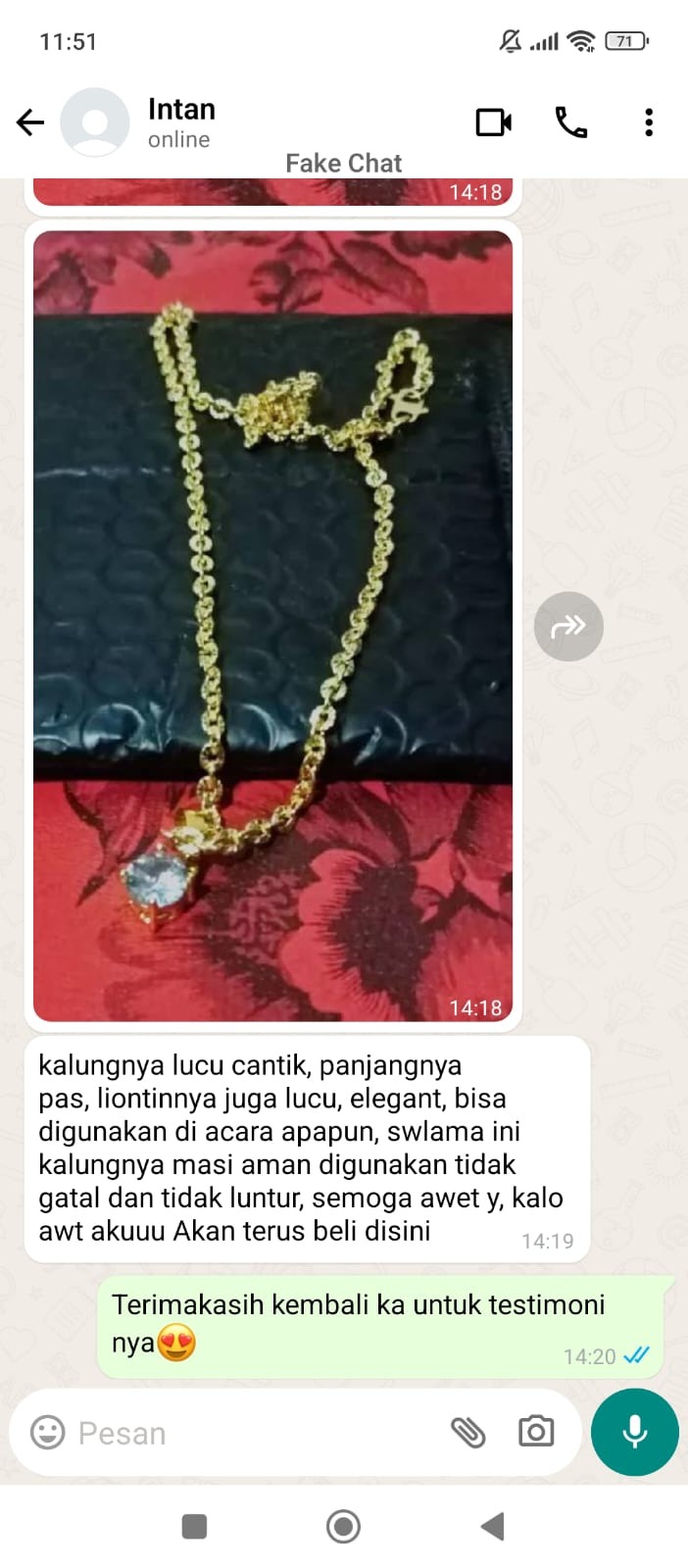Open the emoji picker

47,1433
